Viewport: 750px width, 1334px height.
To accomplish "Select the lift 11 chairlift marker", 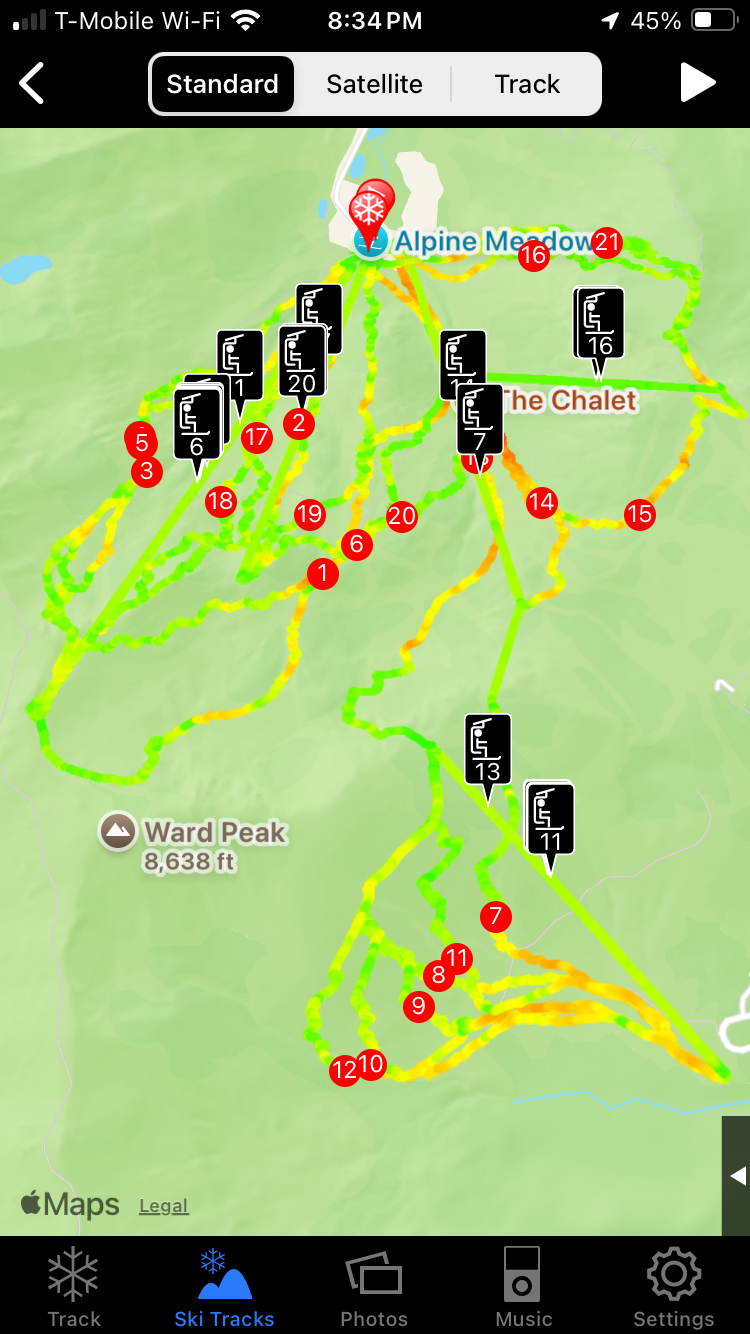I will pos(550,820).
